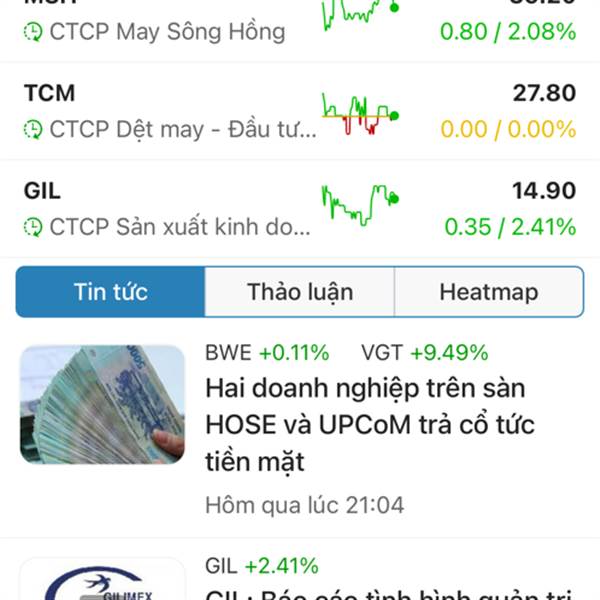Open the GIL news article with GILIMEX logo
Image resolution: width=600 pixels, height=600 pixels.
click(x=300, y=576)
